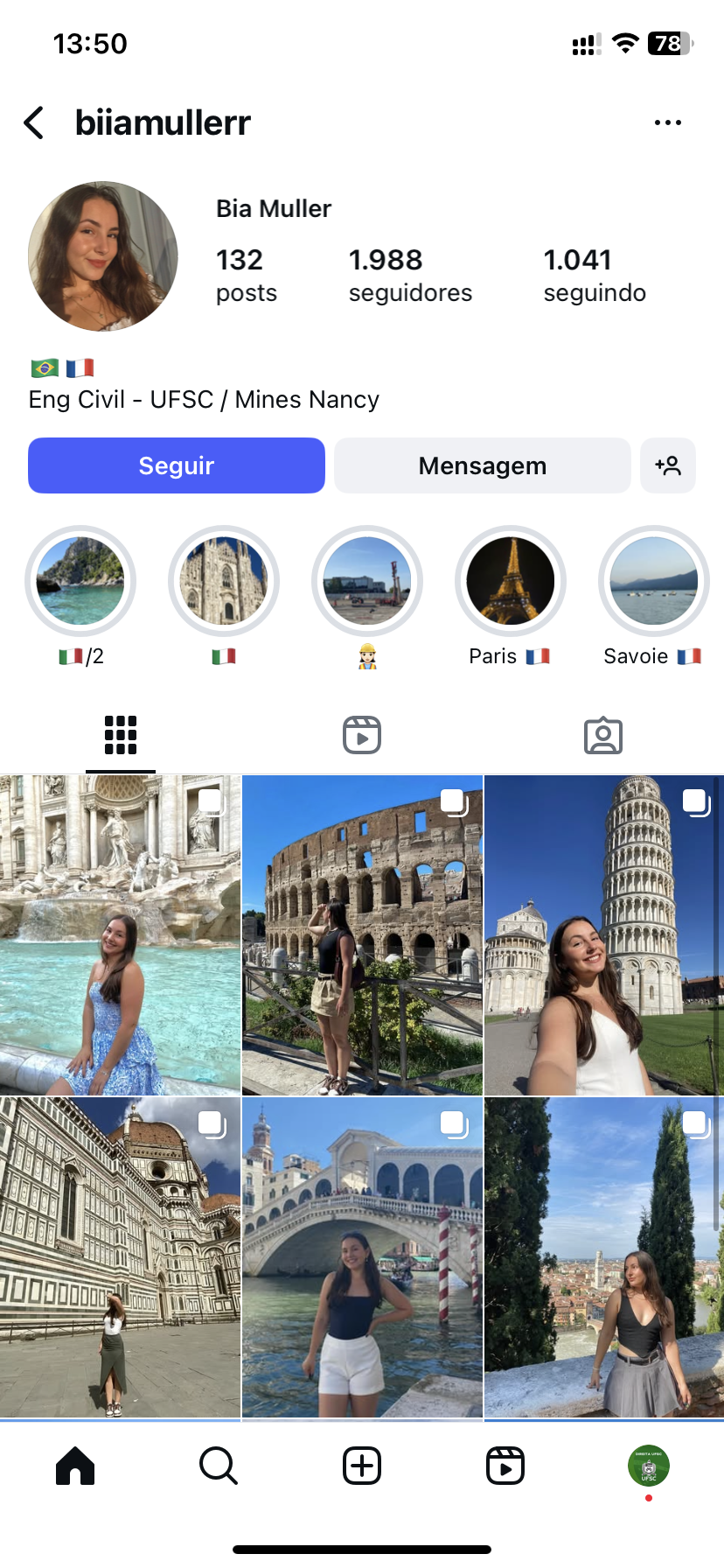Open Mensagem to send a message
Viewport: 724px width, 1568px height.
tap(482, 465)
